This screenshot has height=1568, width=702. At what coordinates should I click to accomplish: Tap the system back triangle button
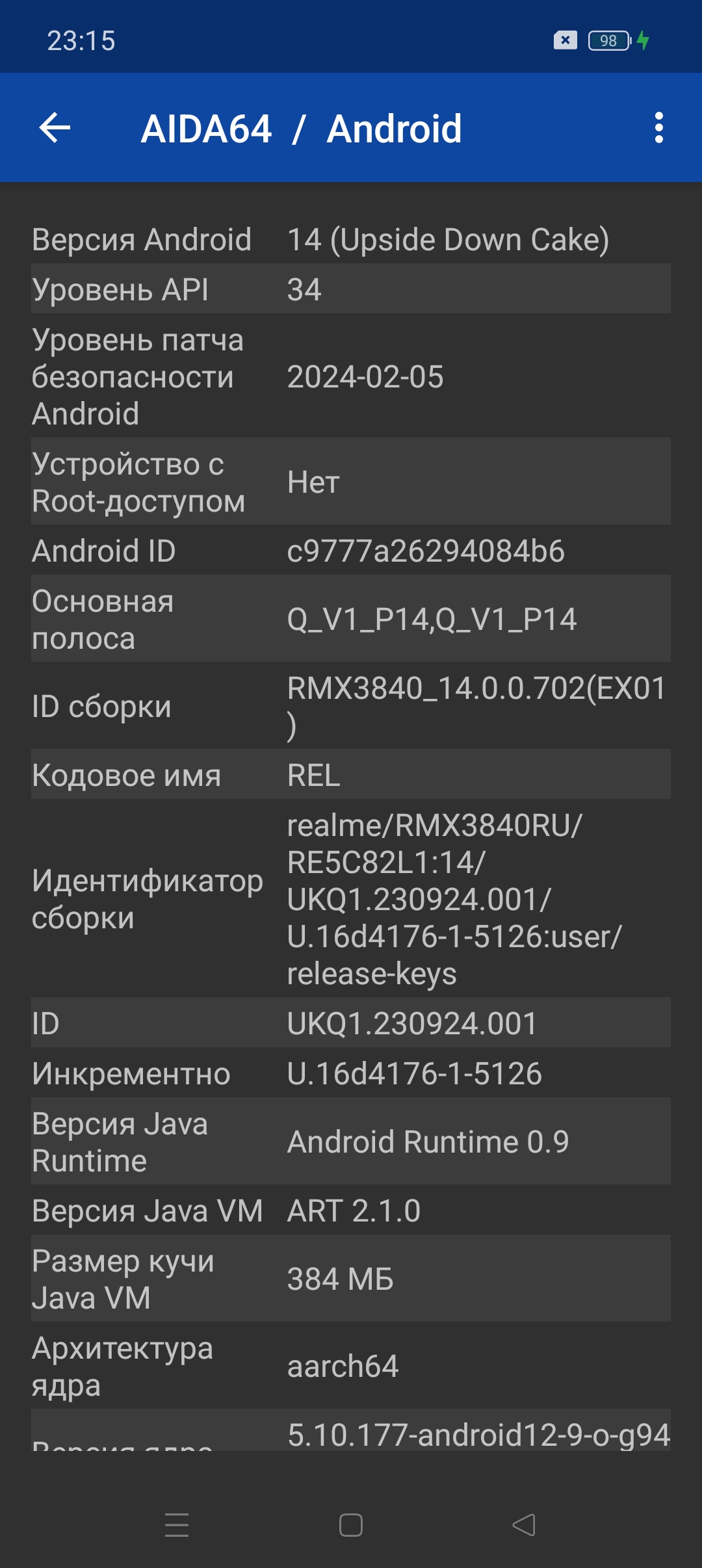click(524, 1525)
